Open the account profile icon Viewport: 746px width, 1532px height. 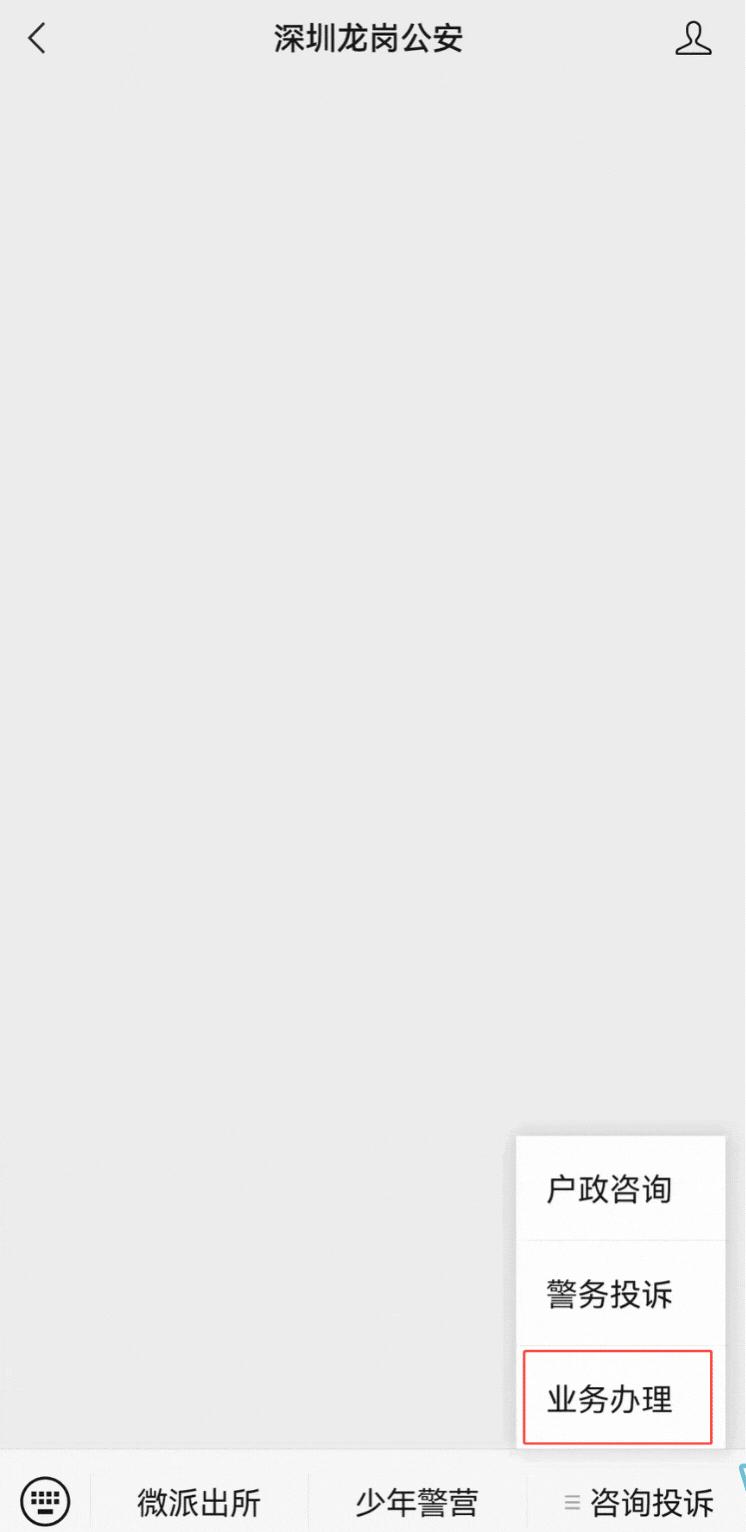coord(693,40)
